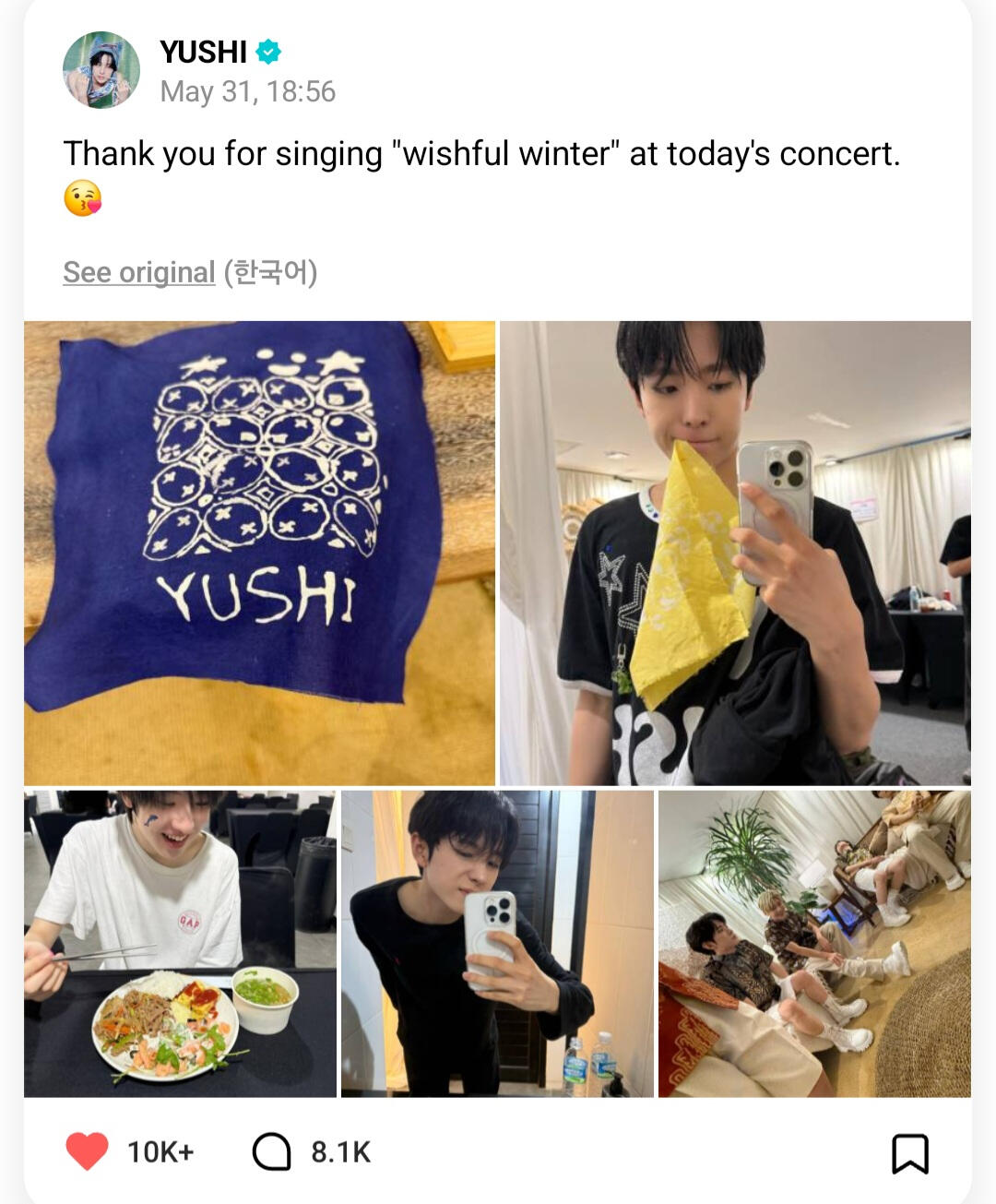The width and height of the screenshot is (996, 1204).
Task: Open the blue YUSHI bandana photo
Action: 259,553
